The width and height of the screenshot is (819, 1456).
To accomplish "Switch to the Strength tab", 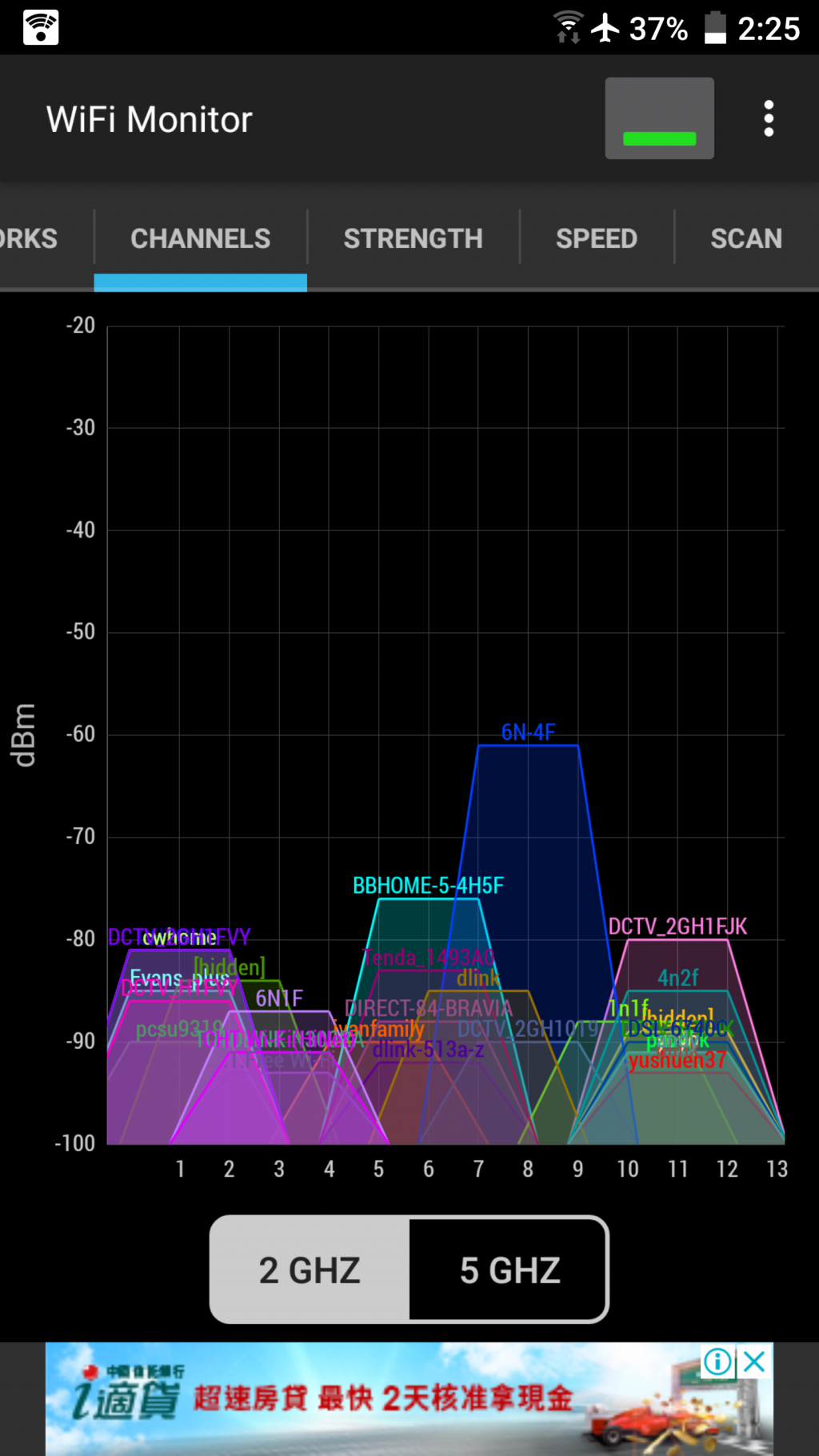I will point(413,238).
